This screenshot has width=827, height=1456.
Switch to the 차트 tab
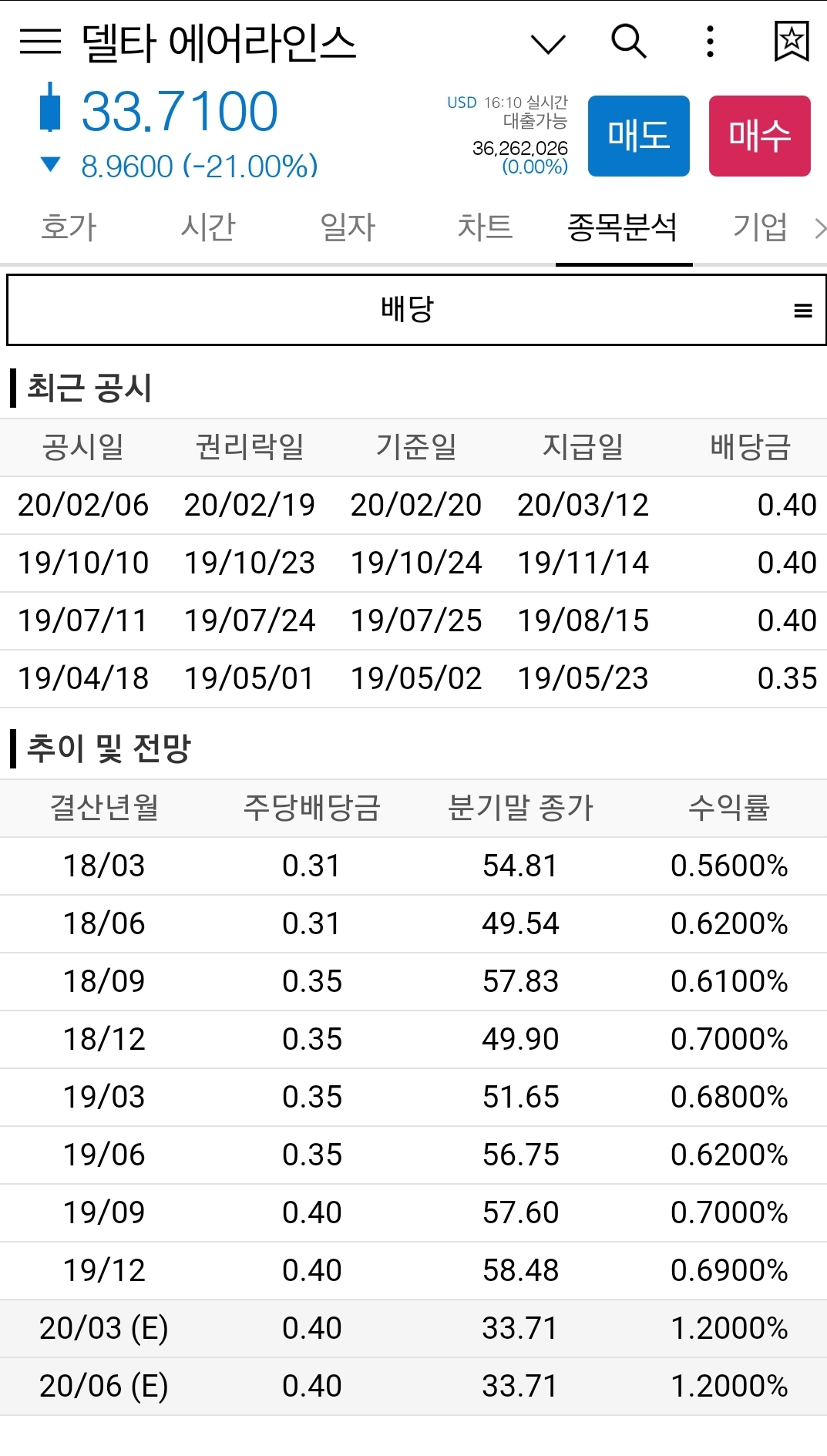[485, 227]
